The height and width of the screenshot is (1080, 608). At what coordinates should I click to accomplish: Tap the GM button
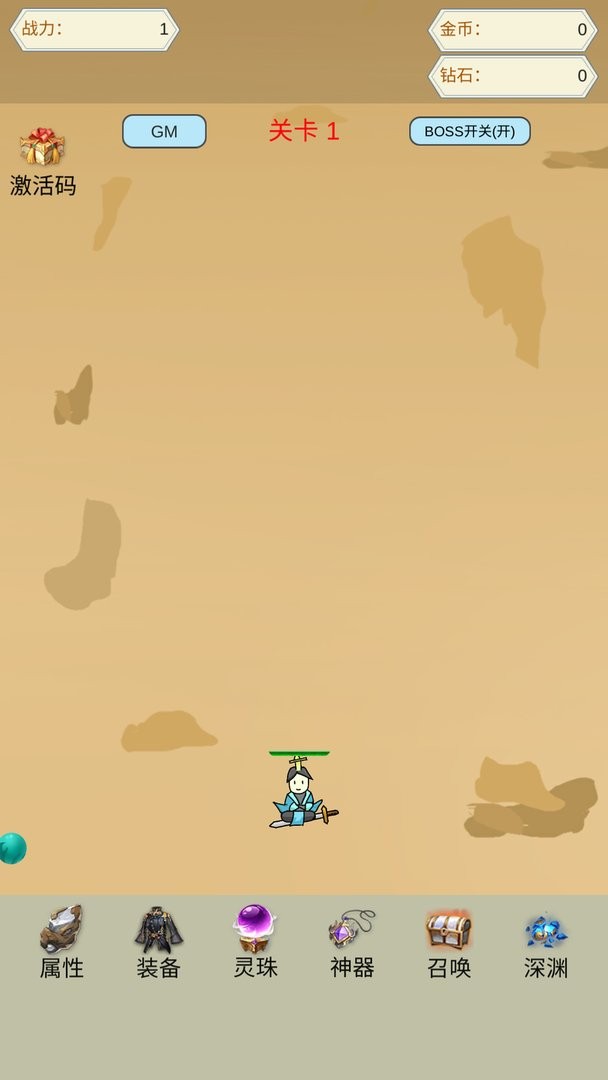click(x=164, y=131)
